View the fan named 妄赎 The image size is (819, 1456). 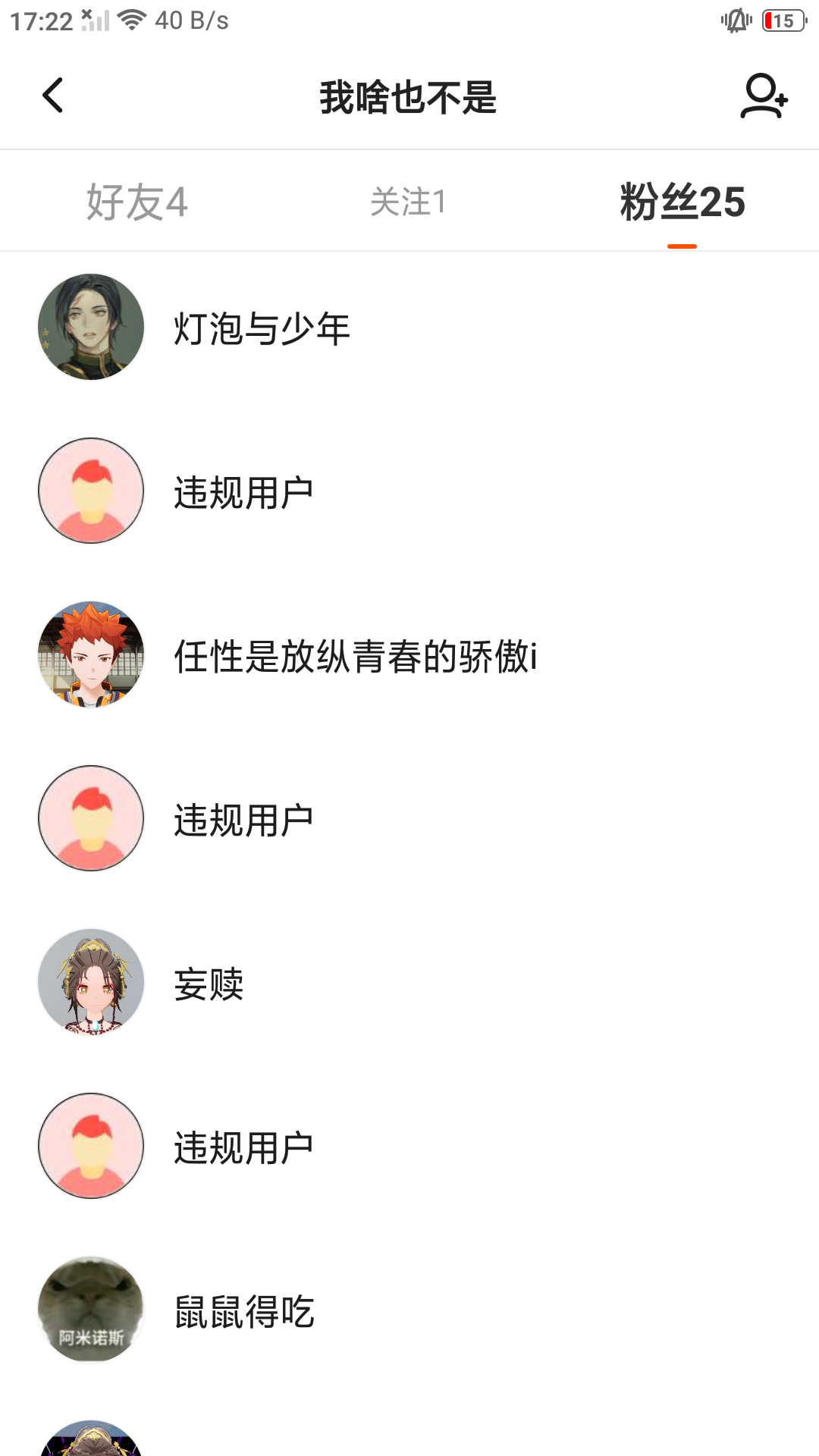pyautogui.click(x=209, y=984)
